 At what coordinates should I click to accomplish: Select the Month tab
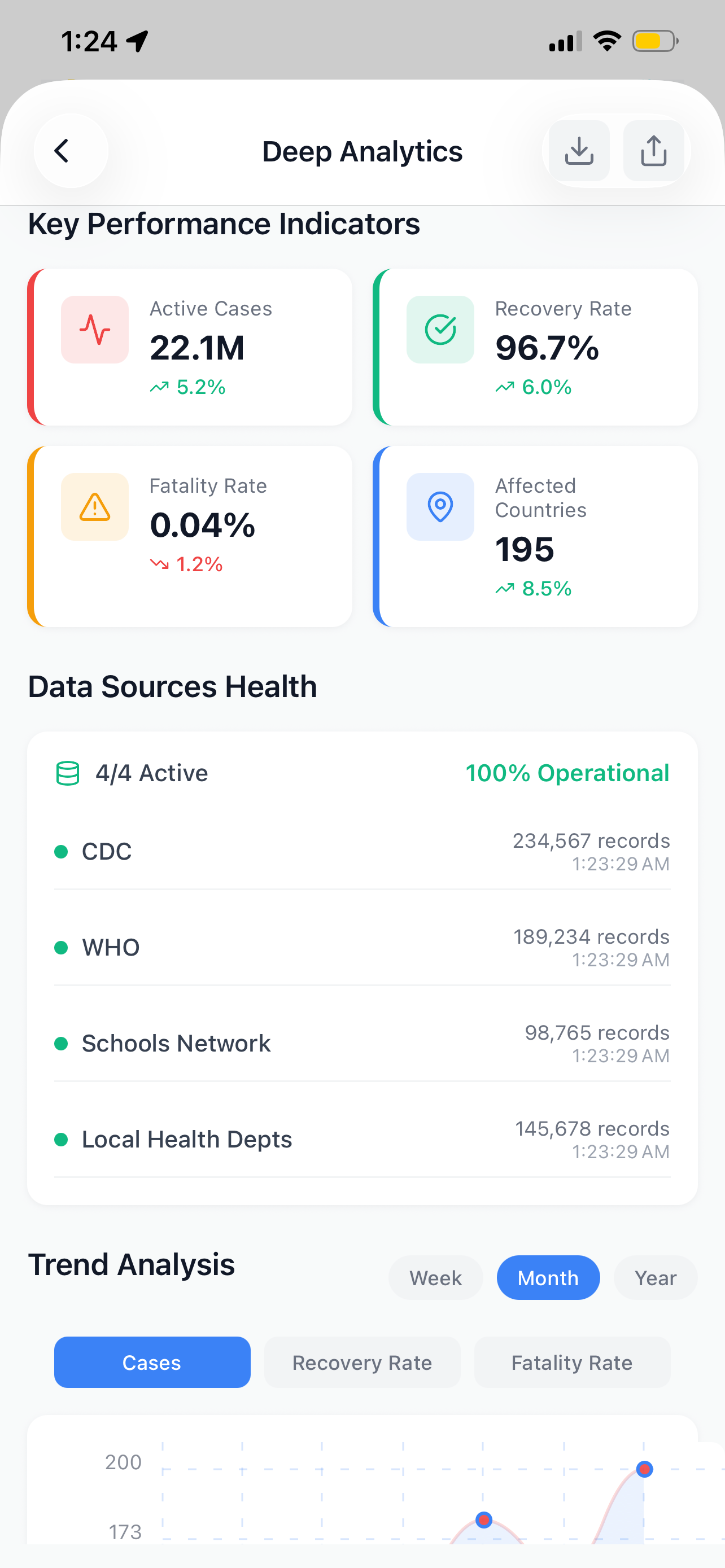(547, 1278)
